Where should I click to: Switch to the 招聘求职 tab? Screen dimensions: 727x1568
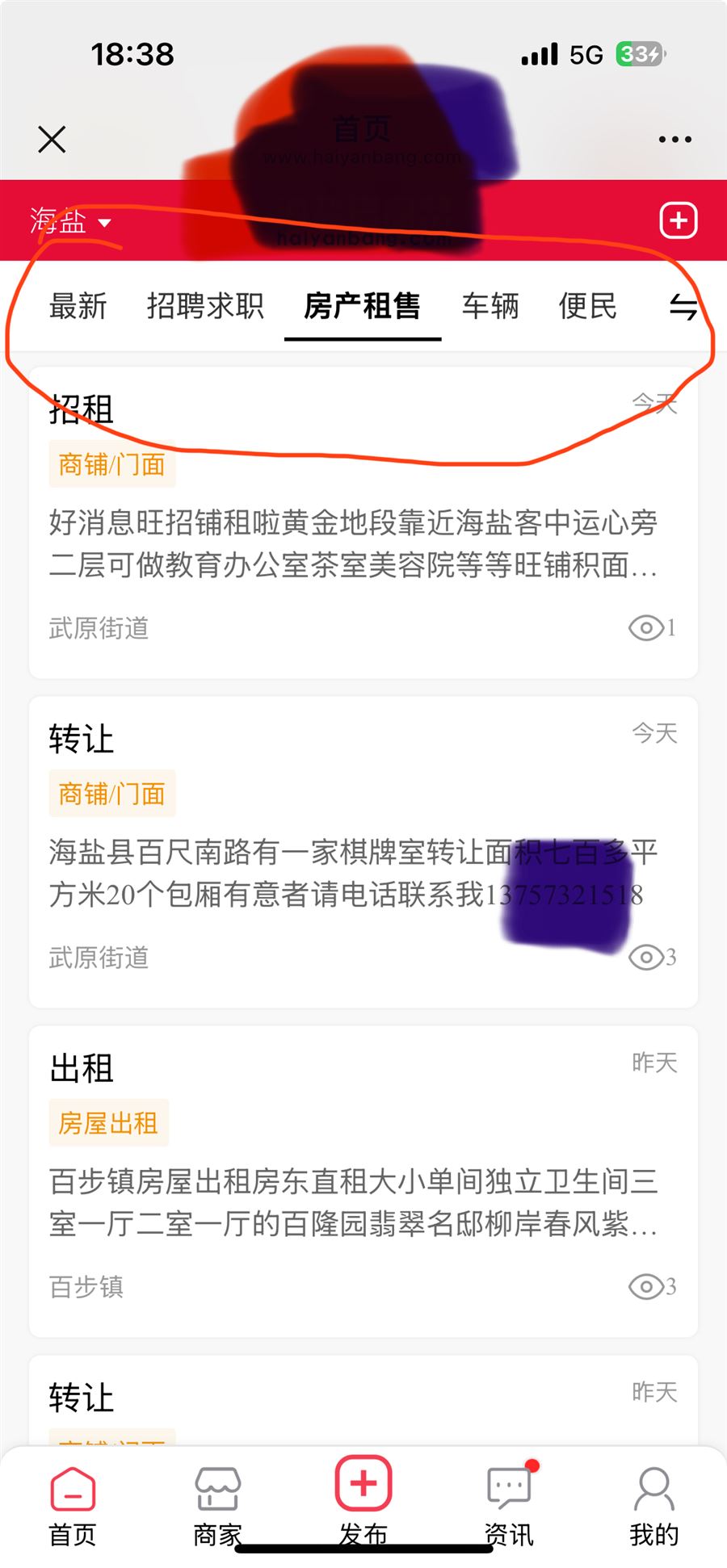click(205, 306)
